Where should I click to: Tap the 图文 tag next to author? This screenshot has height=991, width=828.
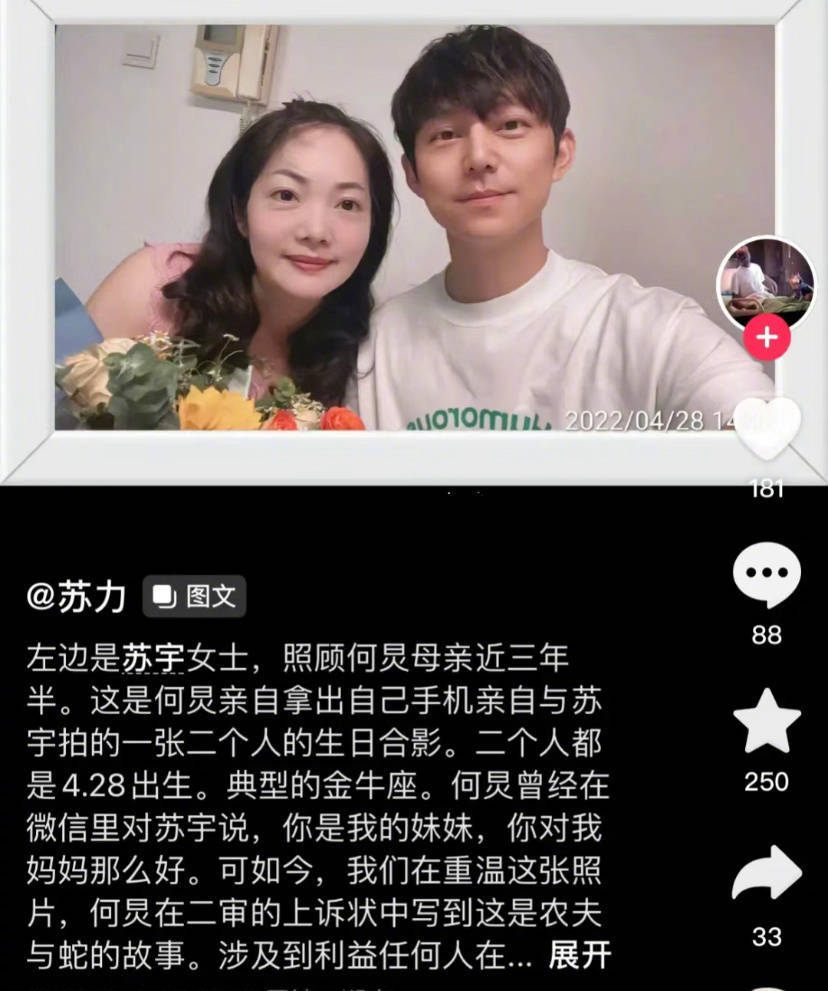point(195,597)
